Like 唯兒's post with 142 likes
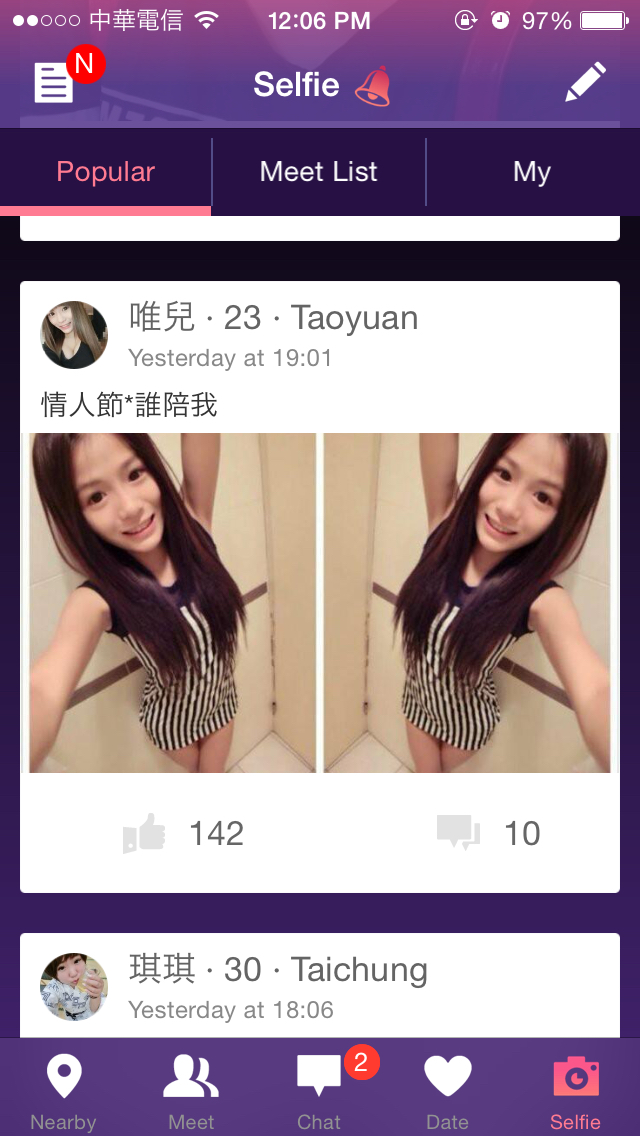 (x=146, y=833)
